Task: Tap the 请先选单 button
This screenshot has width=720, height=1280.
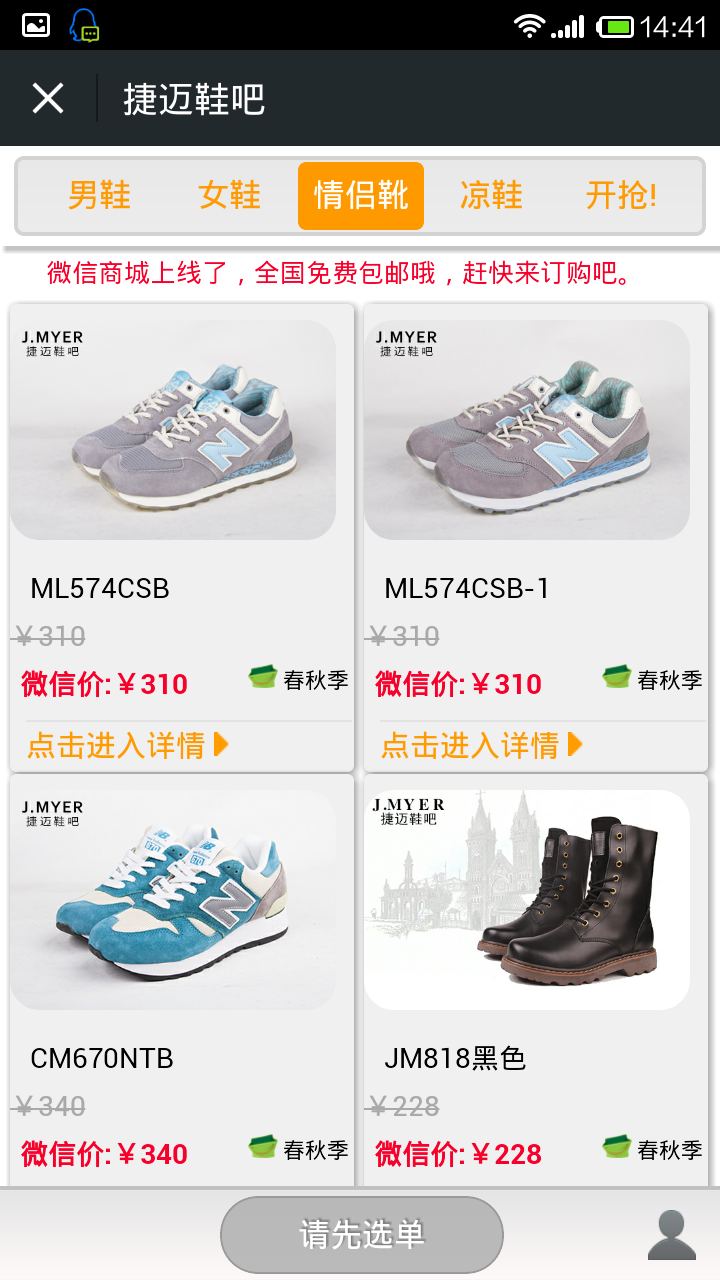Action: (x=362, y=1234)
